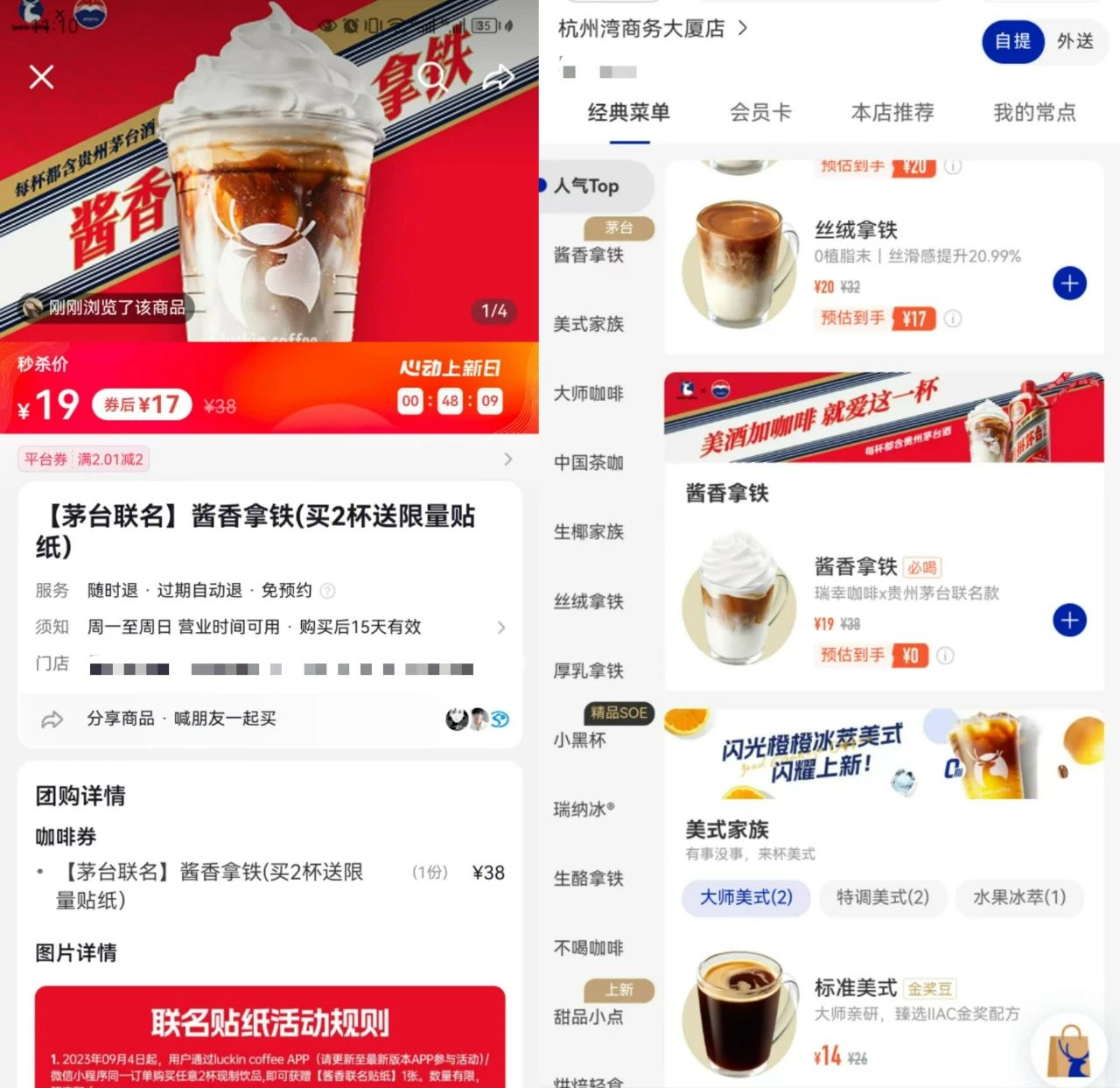This screenshot has width=1120, height=1088.
Task: Jump to the 大师咖啡 category
Action: pos(589,393)
